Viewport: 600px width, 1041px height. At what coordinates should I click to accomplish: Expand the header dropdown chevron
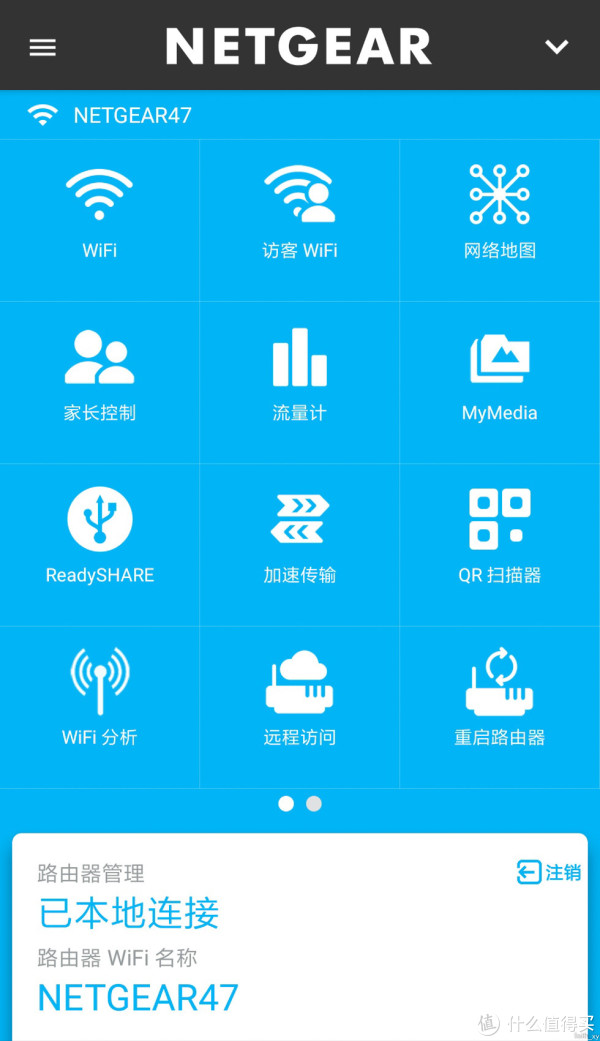(556, 46)
